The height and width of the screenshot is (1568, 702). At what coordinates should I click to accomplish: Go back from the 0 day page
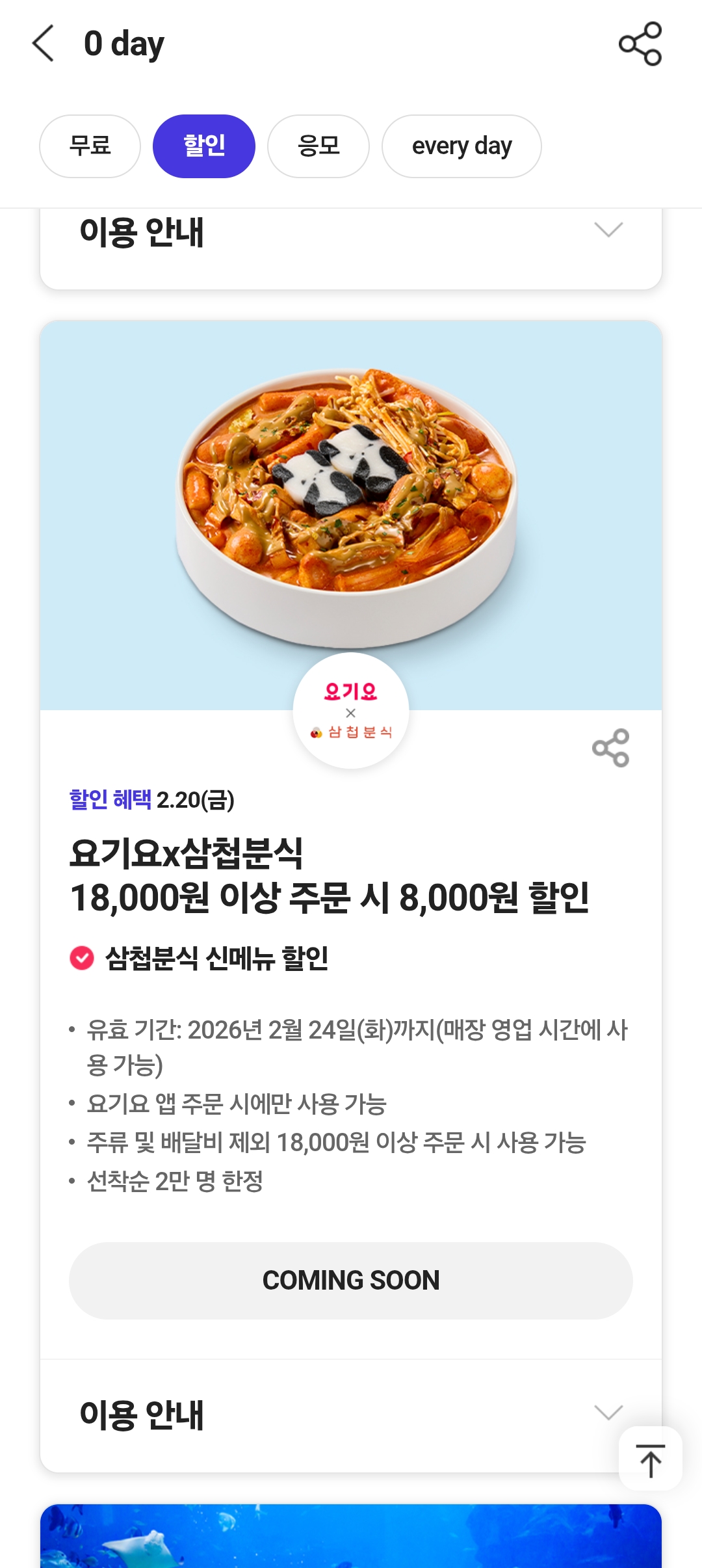click(x=43, y=44)
